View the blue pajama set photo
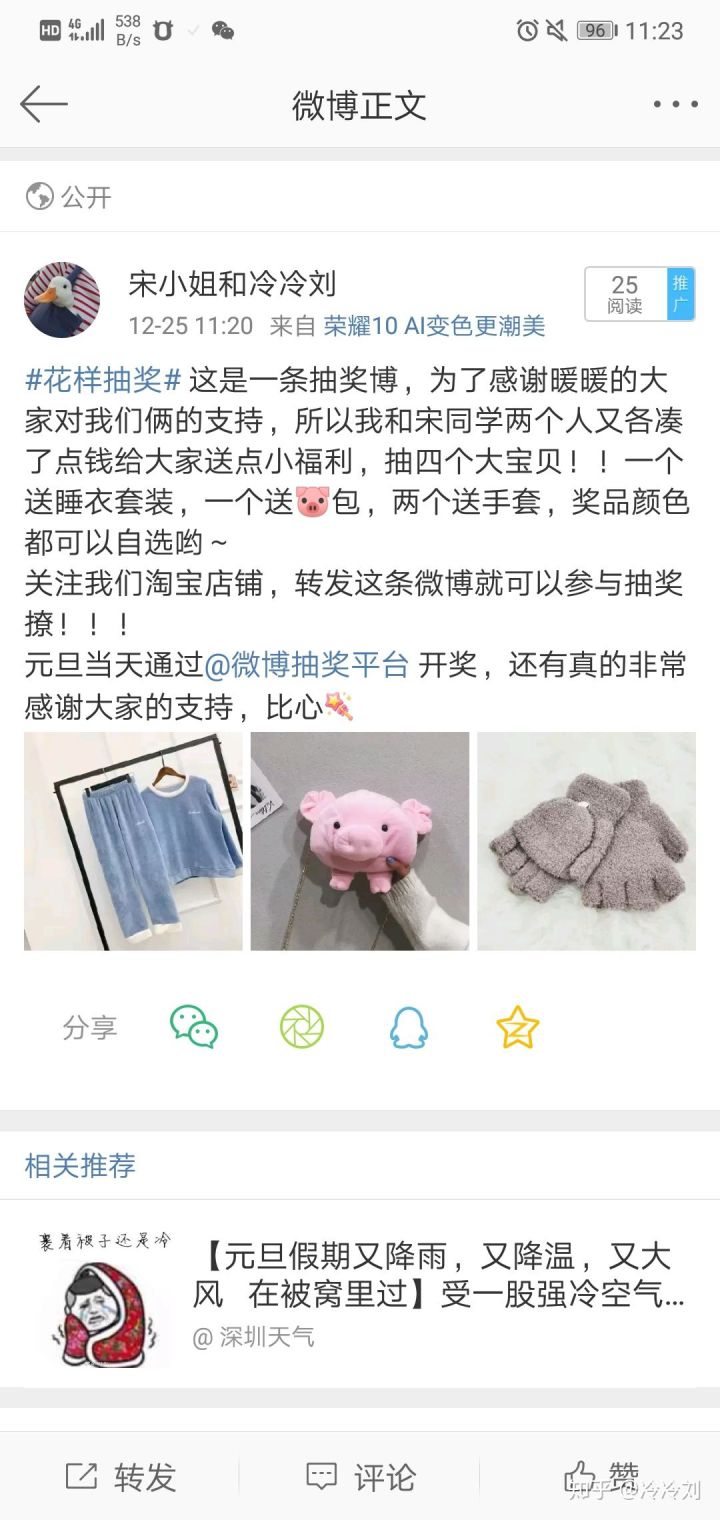 pyautogui.click(x=133, y=841)
